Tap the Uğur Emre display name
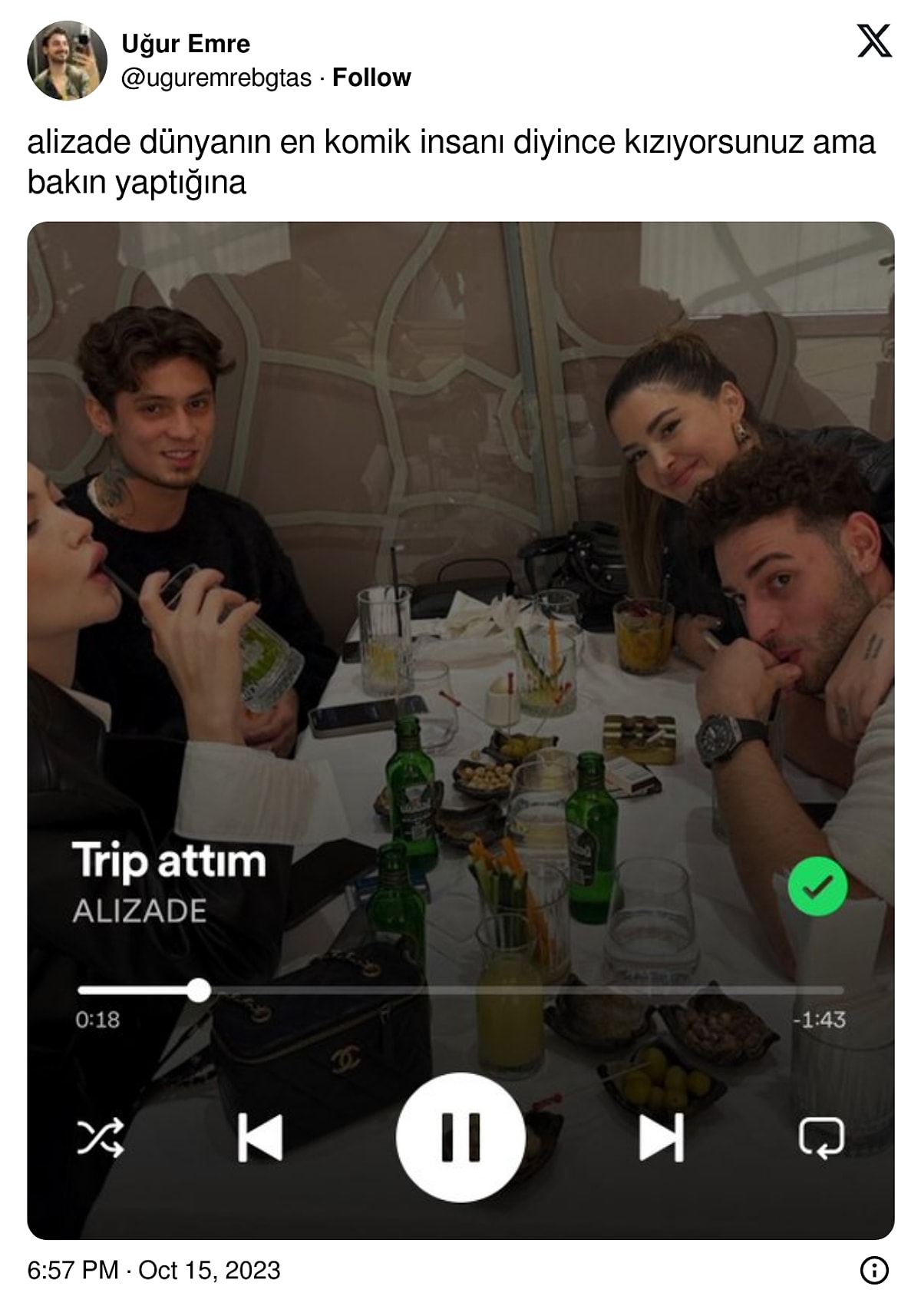This screenshot has height=1316, width=921. pos(186,44)
